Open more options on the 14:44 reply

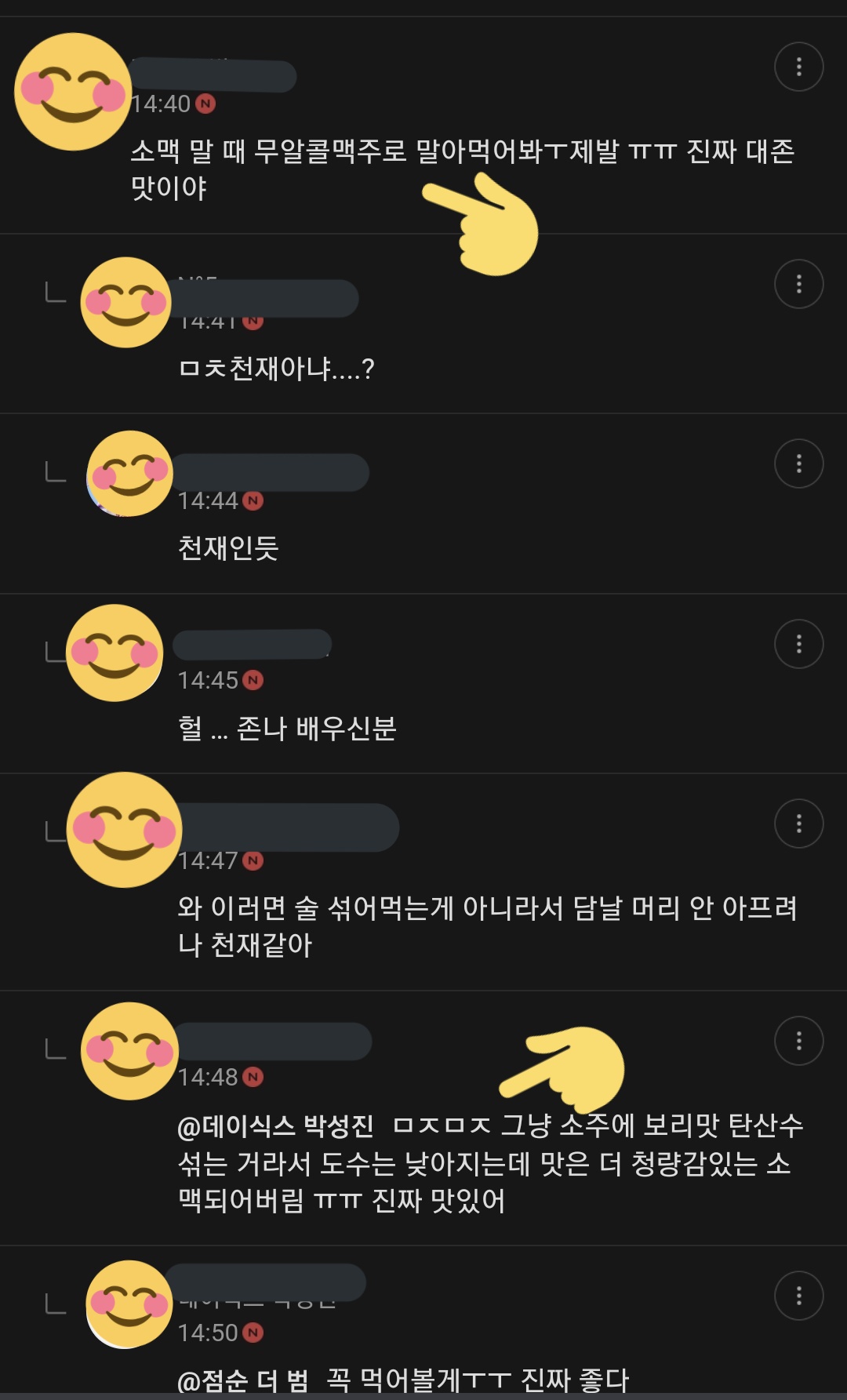pos(798,464)
